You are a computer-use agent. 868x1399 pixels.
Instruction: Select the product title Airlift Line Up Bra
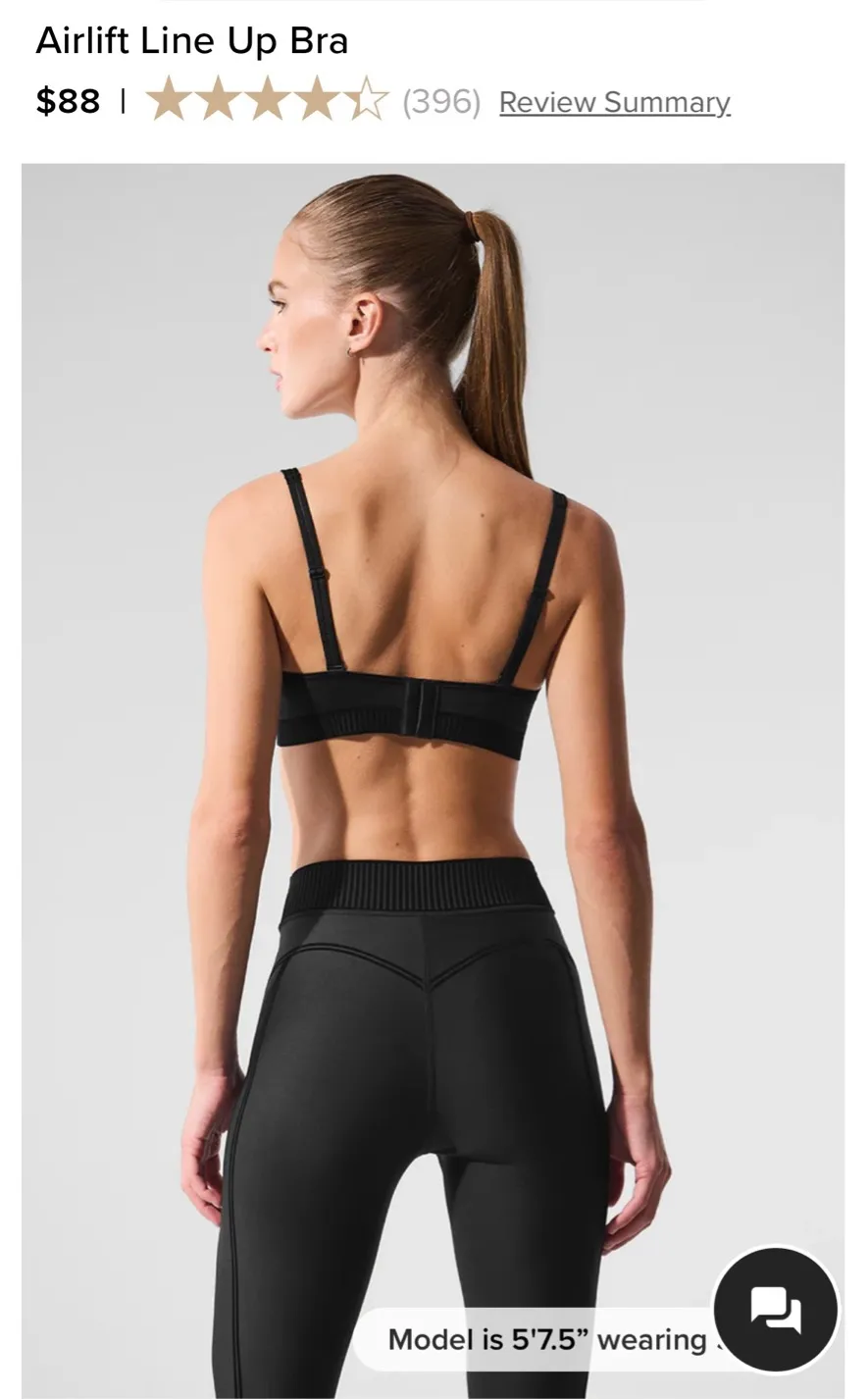point(192,41)
